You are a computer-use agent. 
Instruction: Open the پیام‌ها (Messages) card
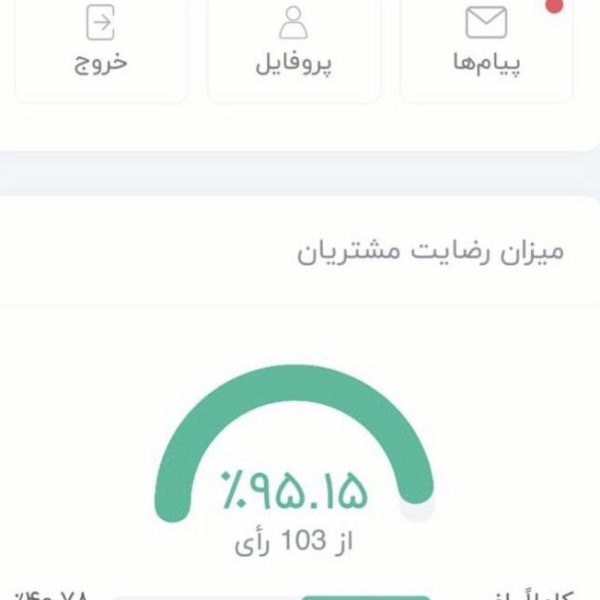487,45
